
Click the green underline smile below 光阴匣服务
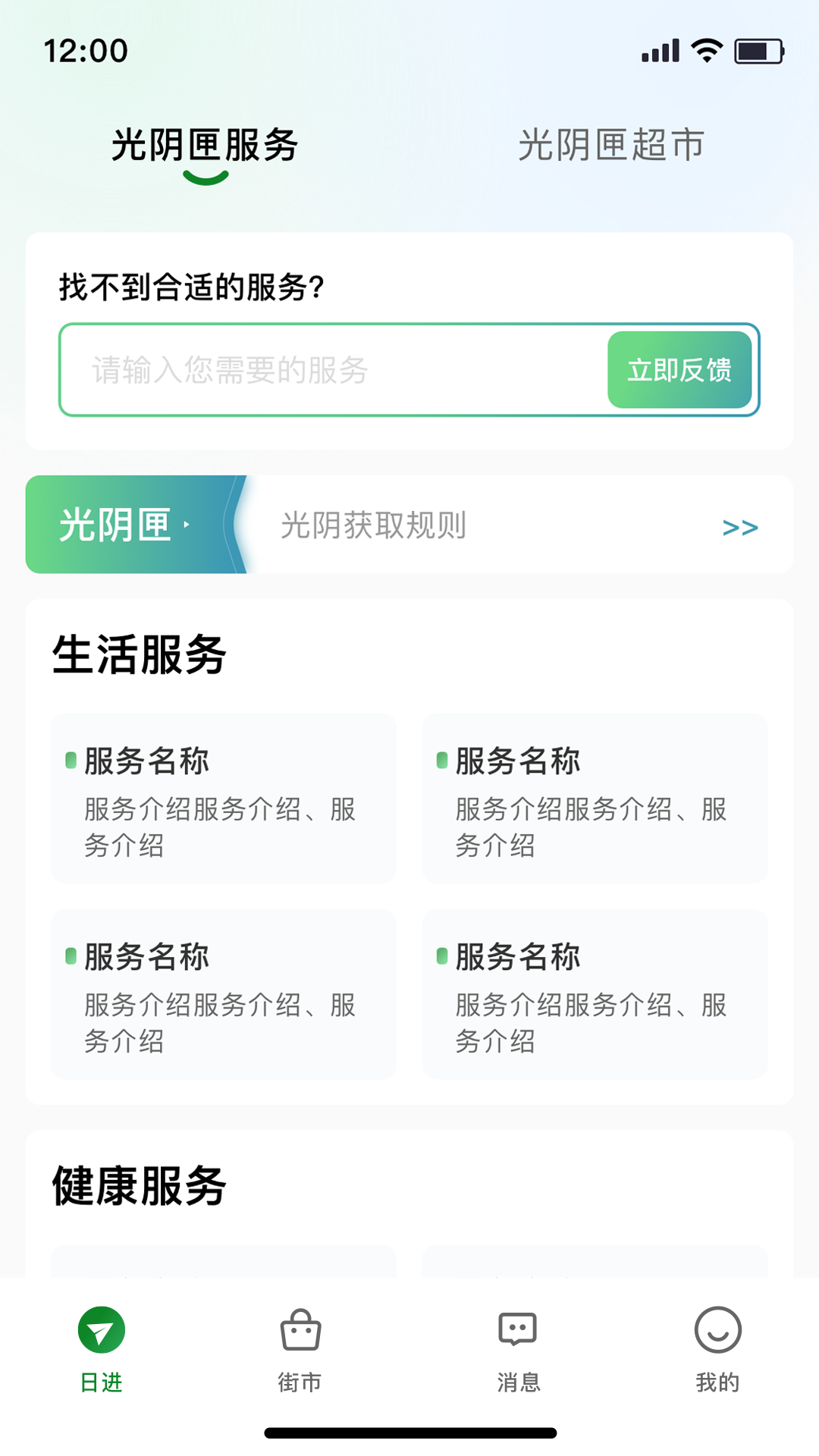pos(205,177)
